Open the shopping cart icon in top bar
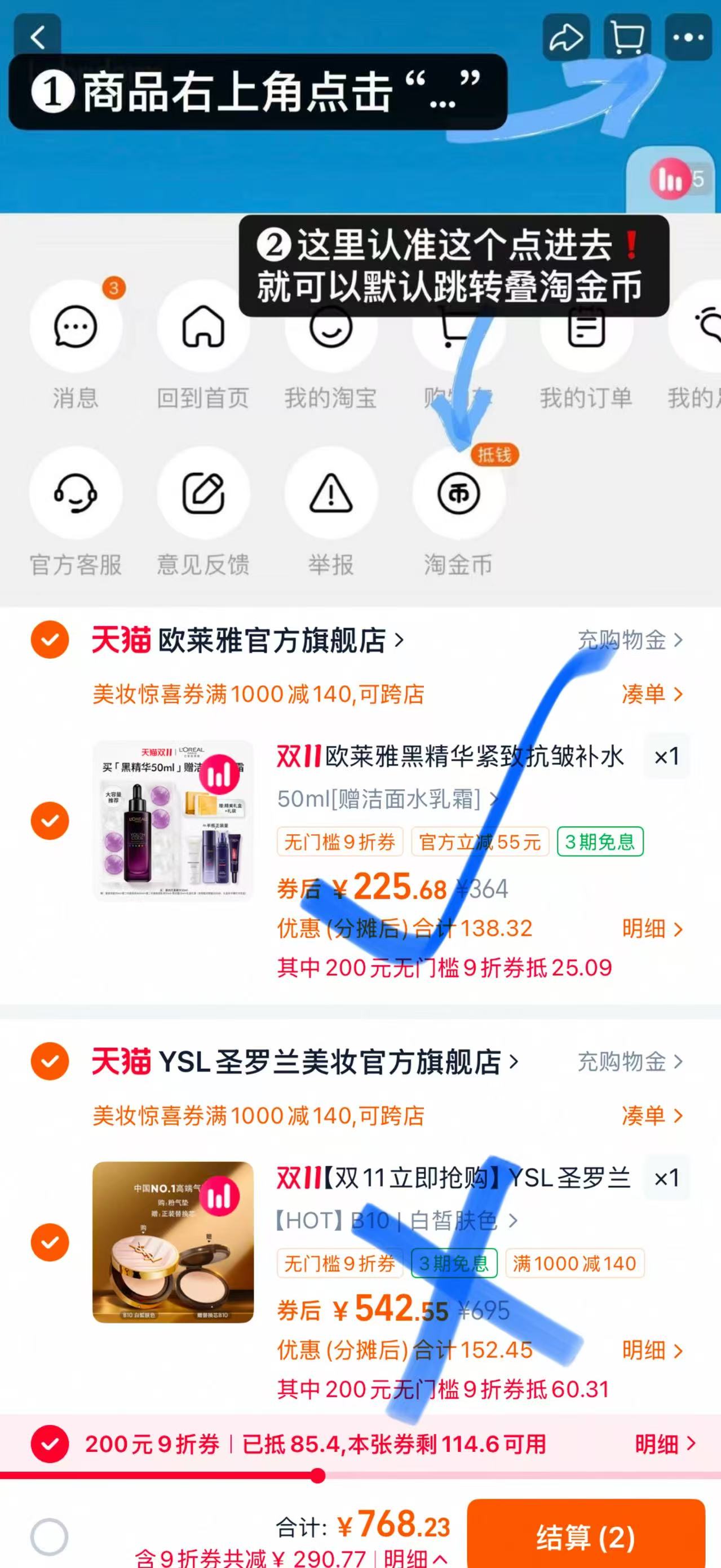The height and width of the screenshot is (1568, 721). click(626, 38)
